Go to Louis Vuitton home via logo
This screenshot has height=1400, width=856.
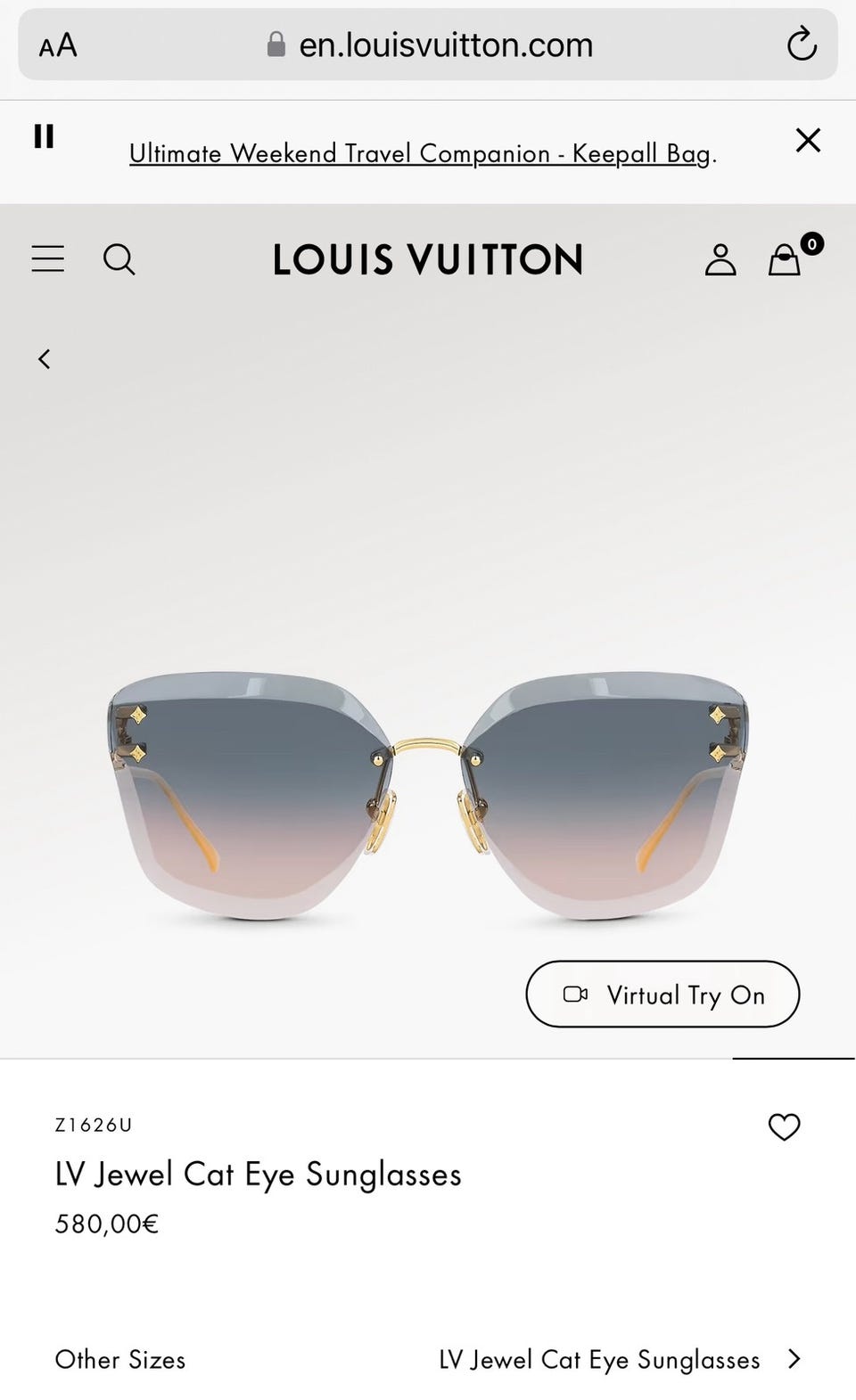pyautogui.click(x=428, y=259)
